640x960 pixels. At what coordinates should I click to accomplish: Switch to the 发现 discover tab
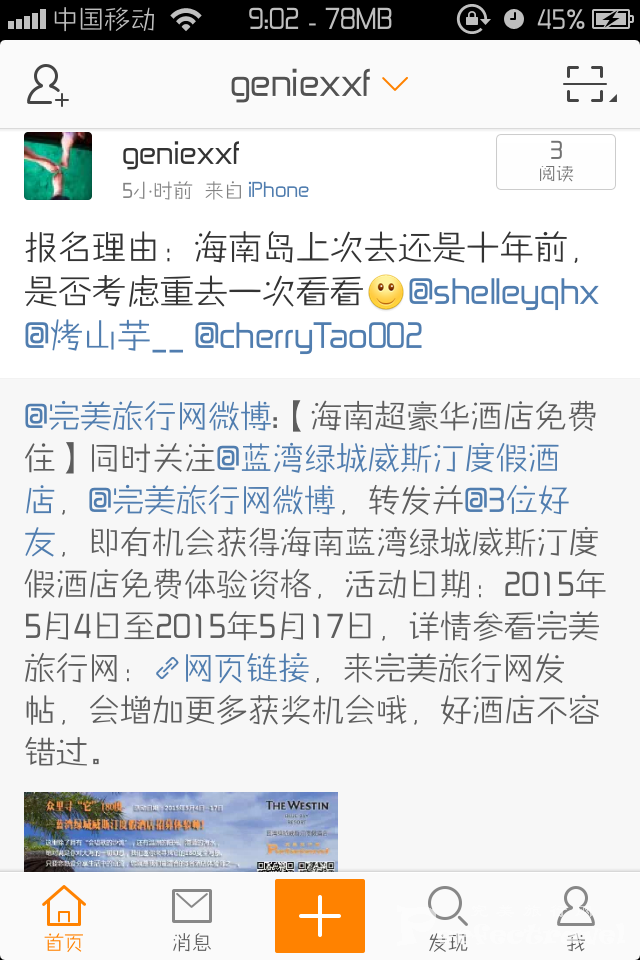pyautogui.click(x=447, y=918)
